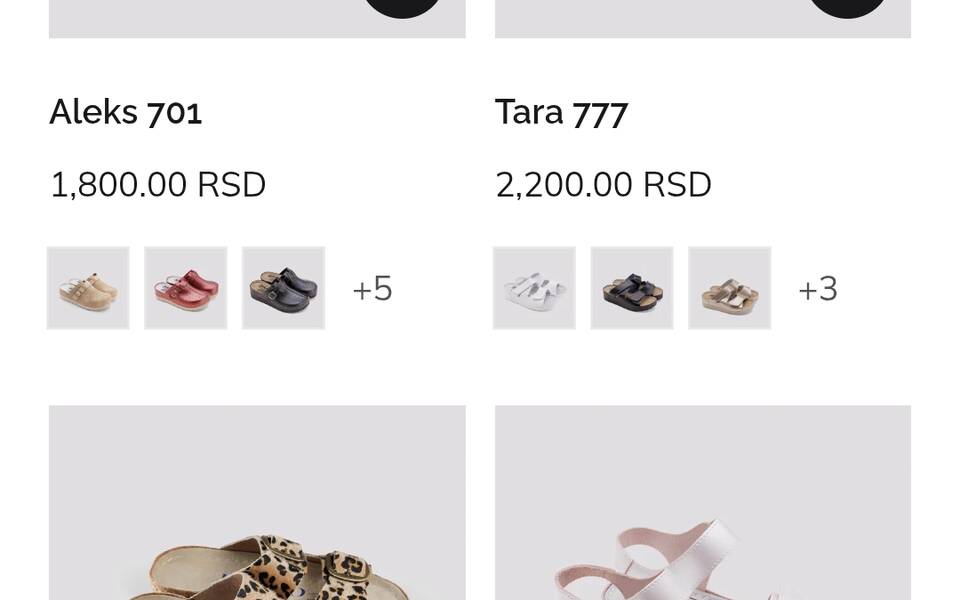Open the Tara 777 product page
The width and height of the screenshot is (960, 600).
561,112
